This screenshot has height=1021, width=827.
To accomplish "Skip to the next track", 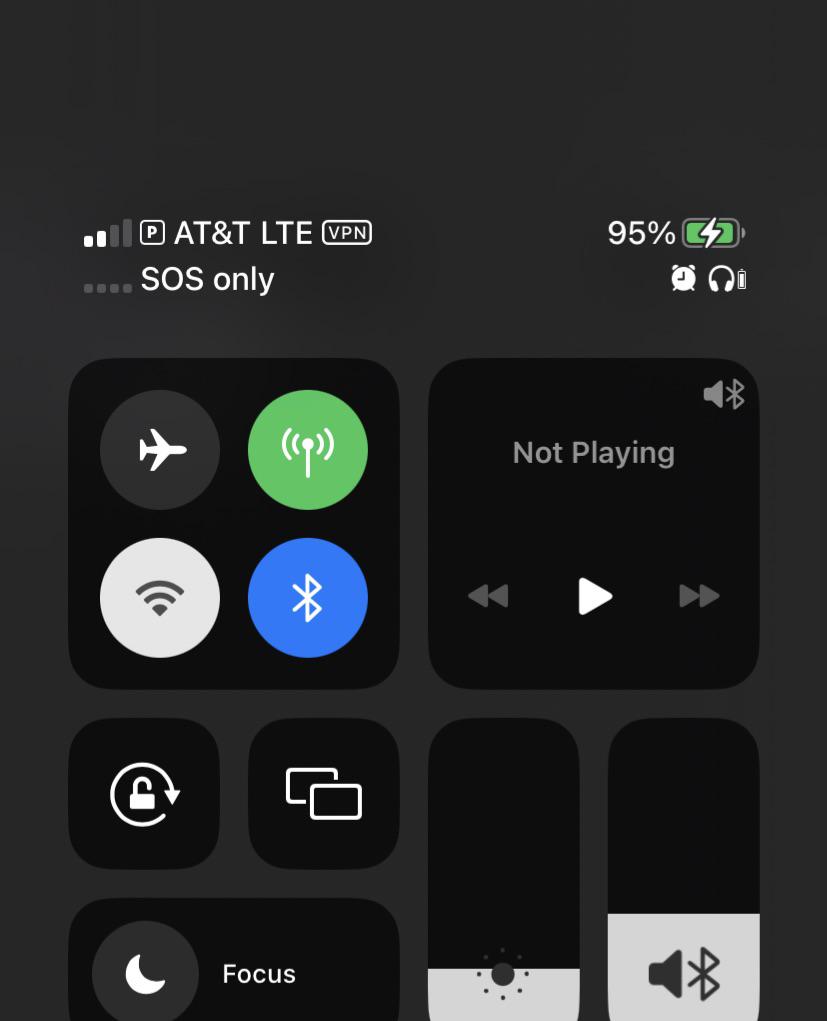I will click(x=699, y=596).
